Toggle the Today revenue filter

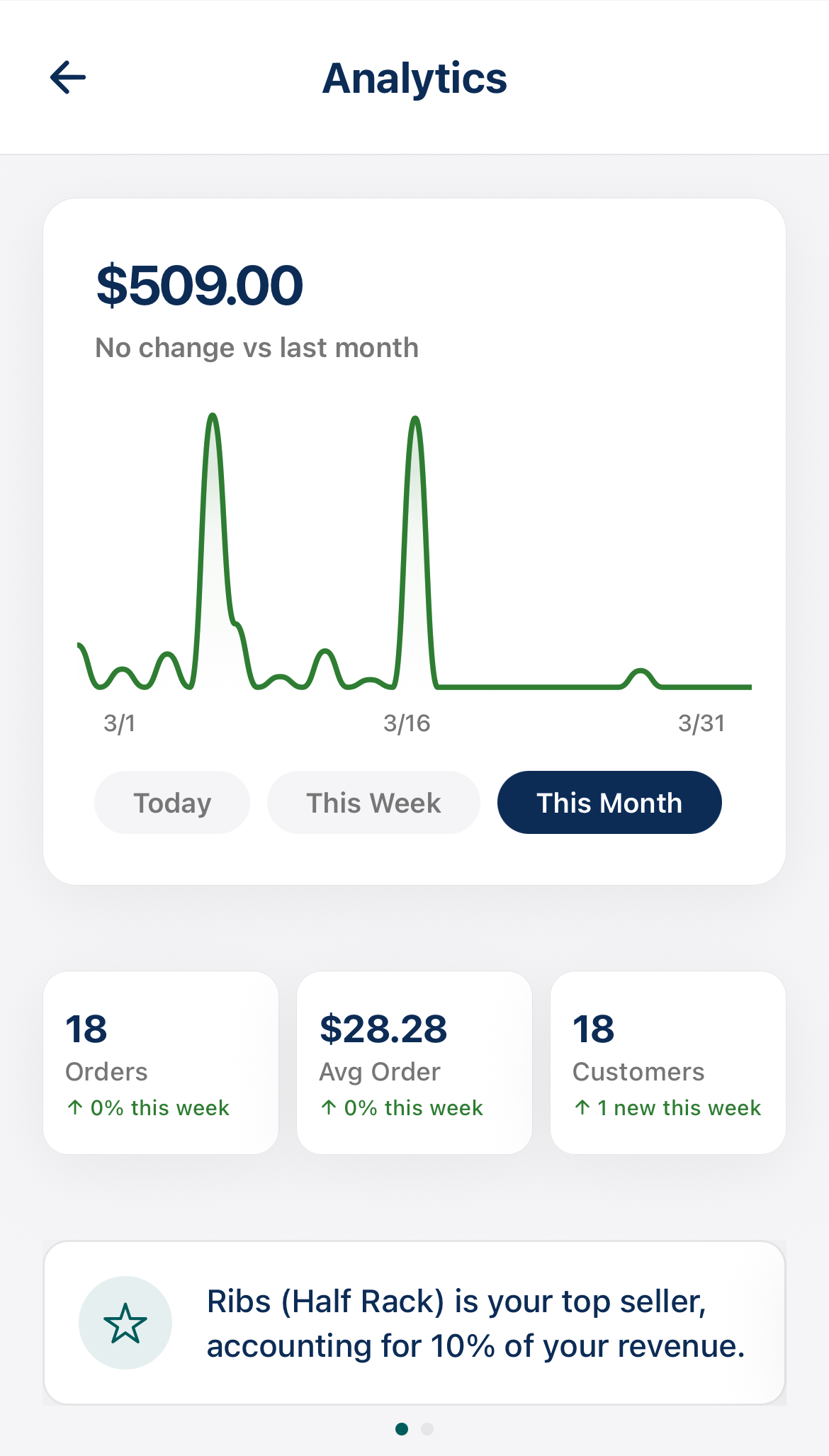click(x=171, y=802)
